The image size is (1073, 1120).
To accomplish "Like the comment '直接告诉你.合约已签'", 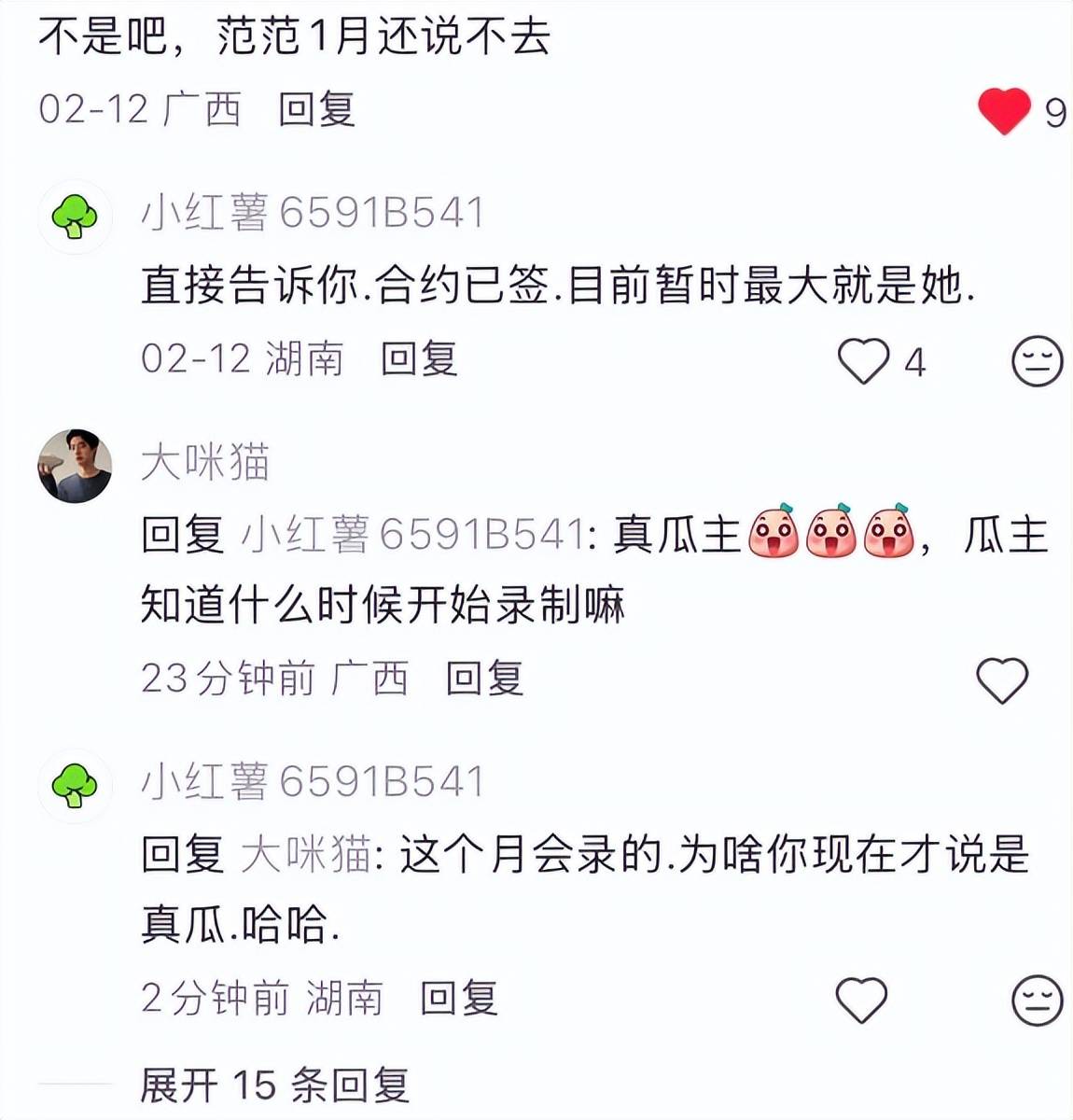I will coord(863,361).
